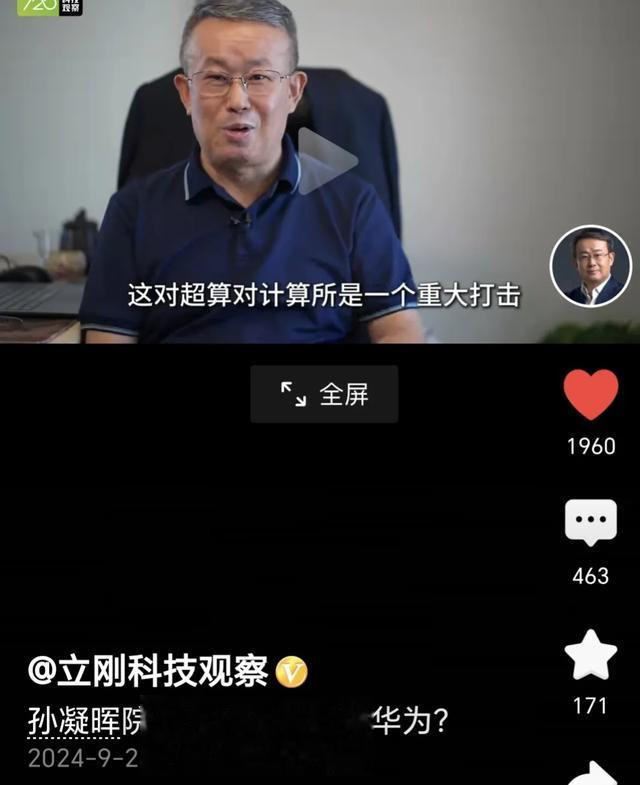Viewport: 640px width, 785px height.
Task: Play the paused video
Action: (327, 161)
